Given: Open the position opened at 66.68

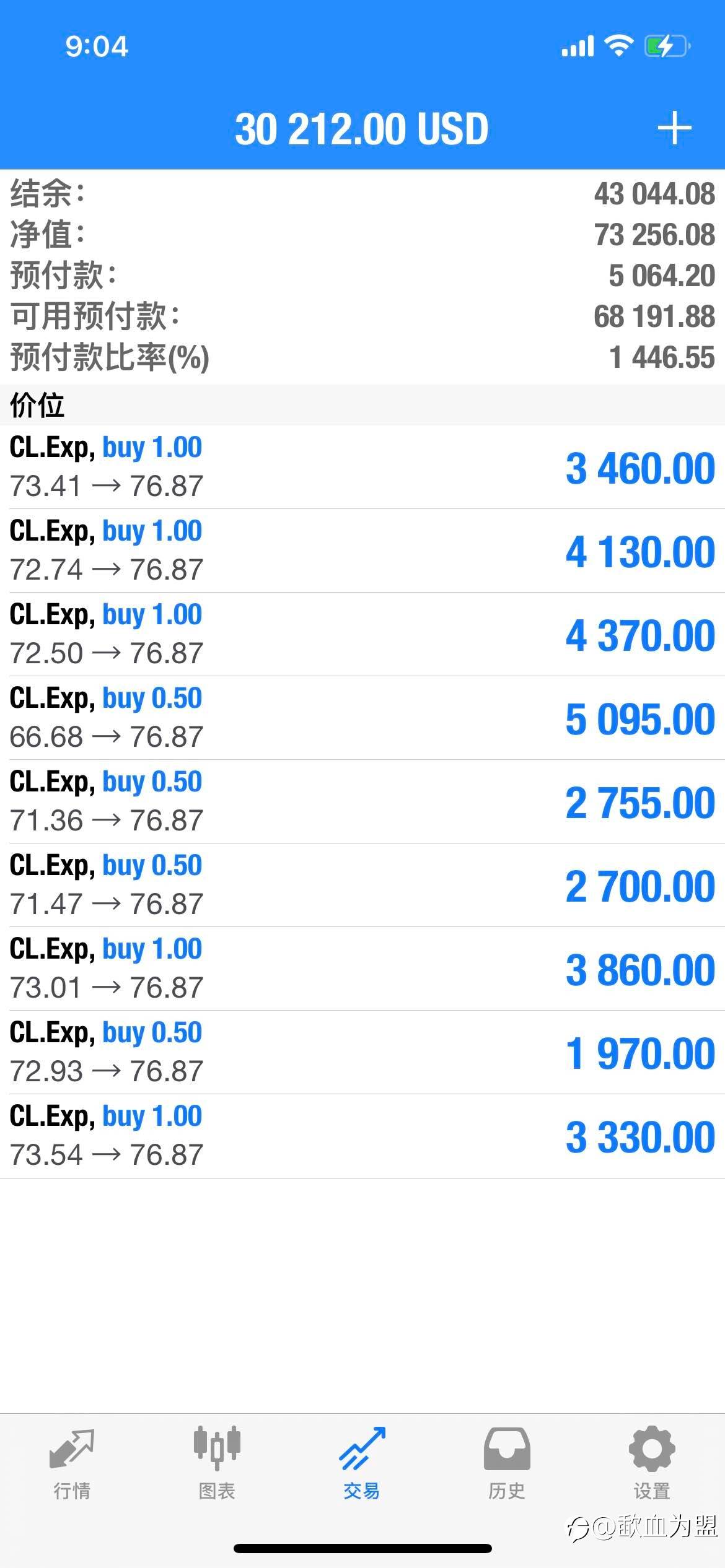Looking at the screenshot, I should point(362,718).
